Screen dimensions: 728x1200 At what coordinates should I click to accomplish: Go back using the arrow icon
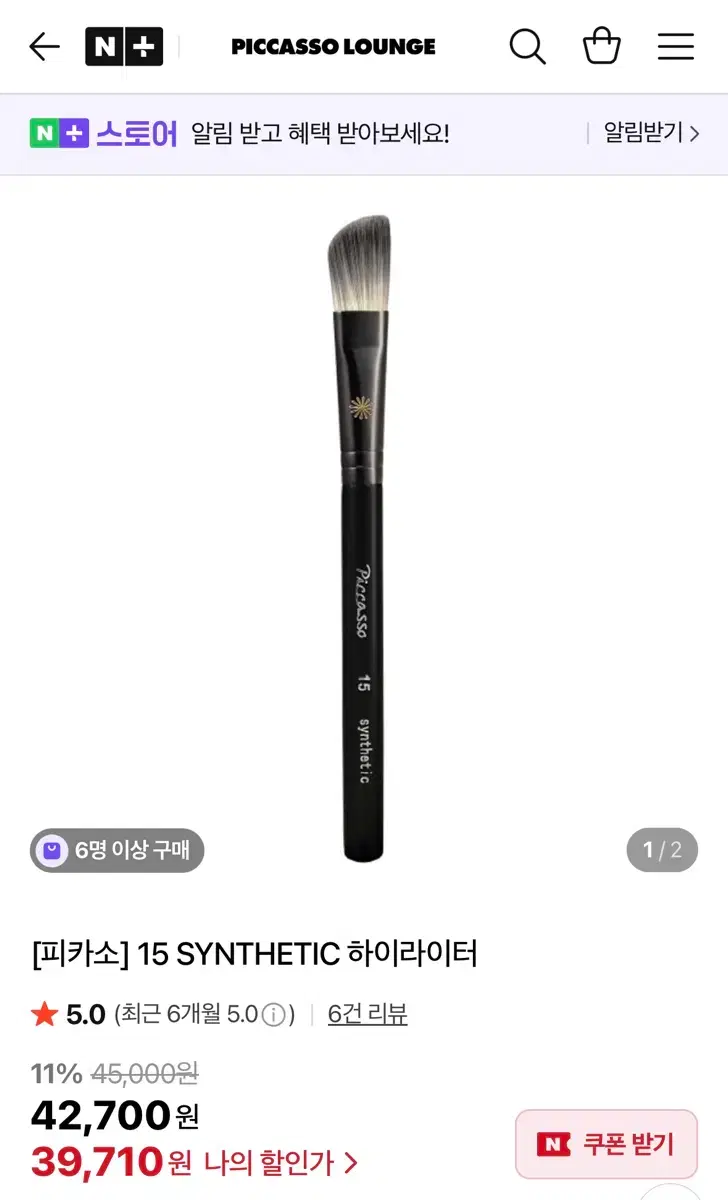(x=44, y=47)
